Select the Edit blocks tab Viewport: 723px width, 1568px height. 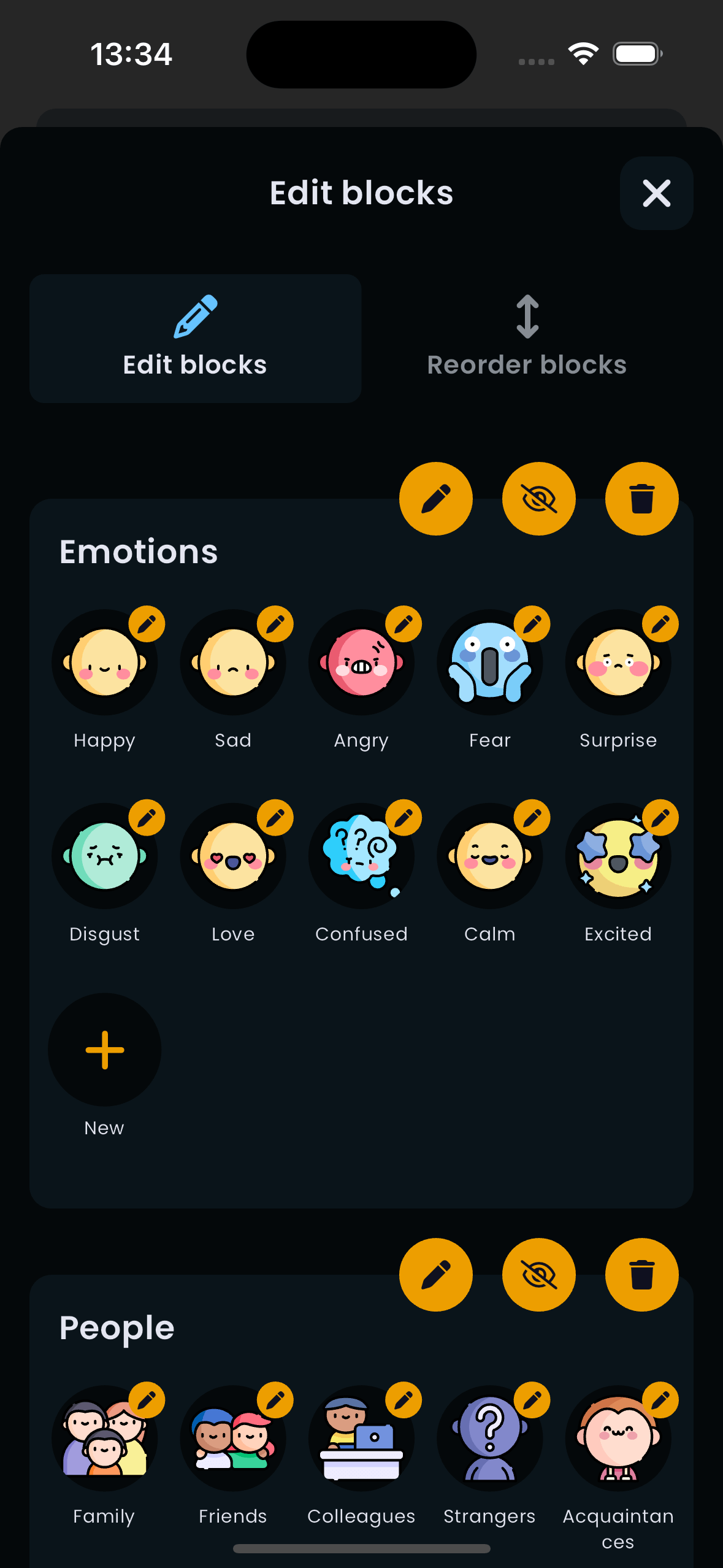195,338
